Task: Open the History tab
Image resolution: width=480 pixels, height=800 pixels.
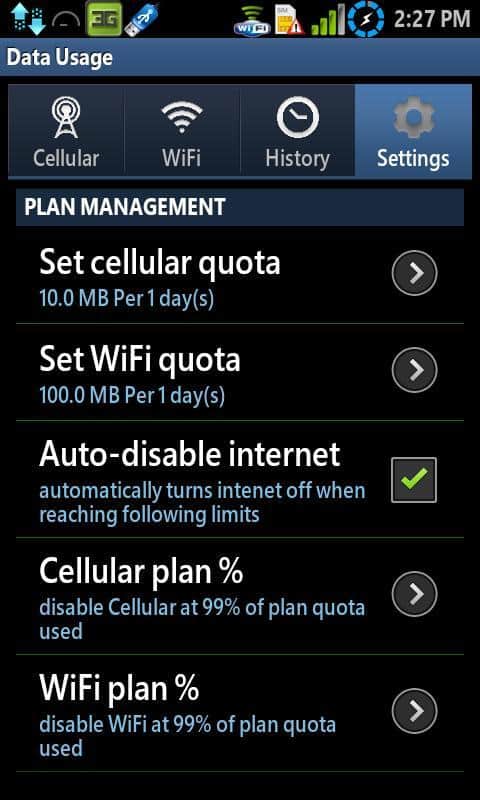Action: [297, 131]
